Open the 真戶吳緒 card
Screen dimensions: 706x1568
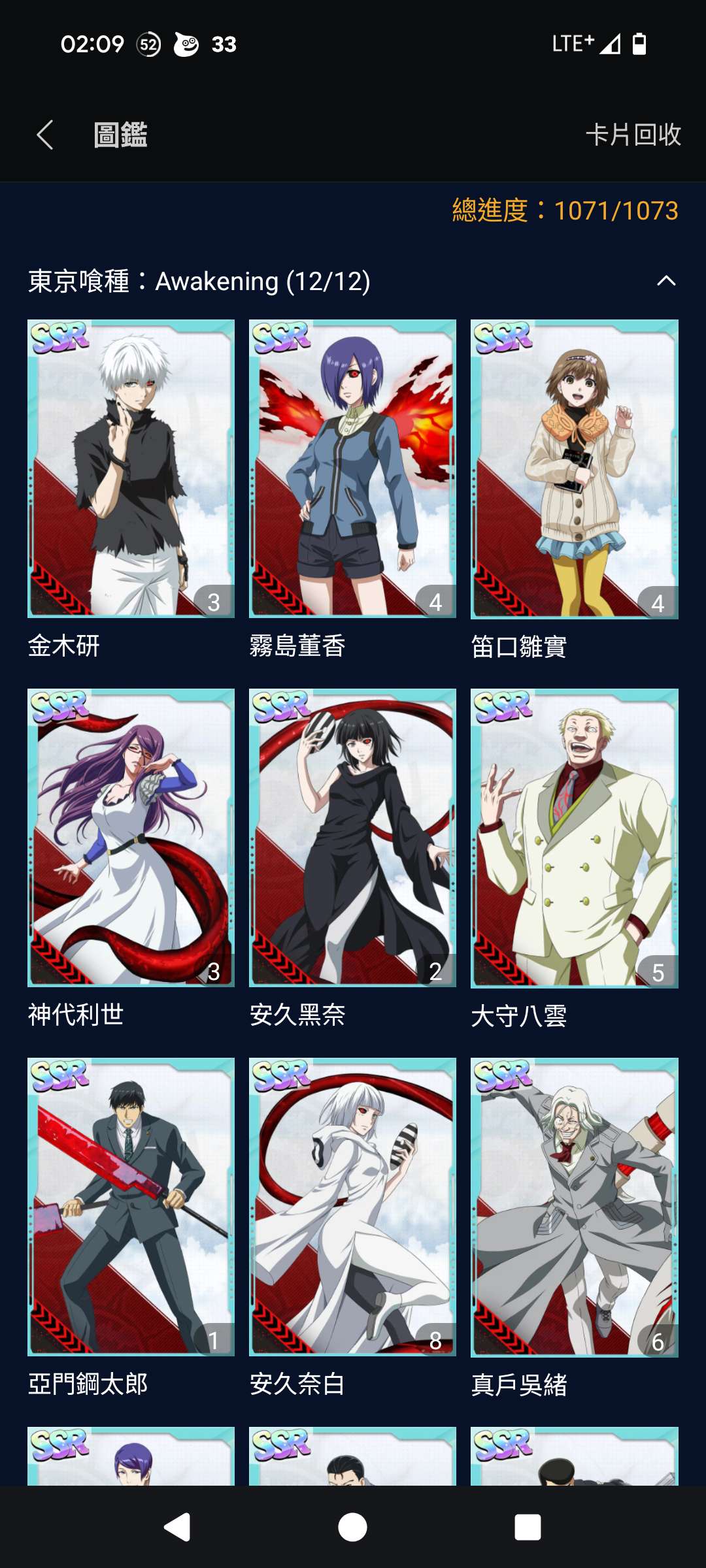[574, 1207]
